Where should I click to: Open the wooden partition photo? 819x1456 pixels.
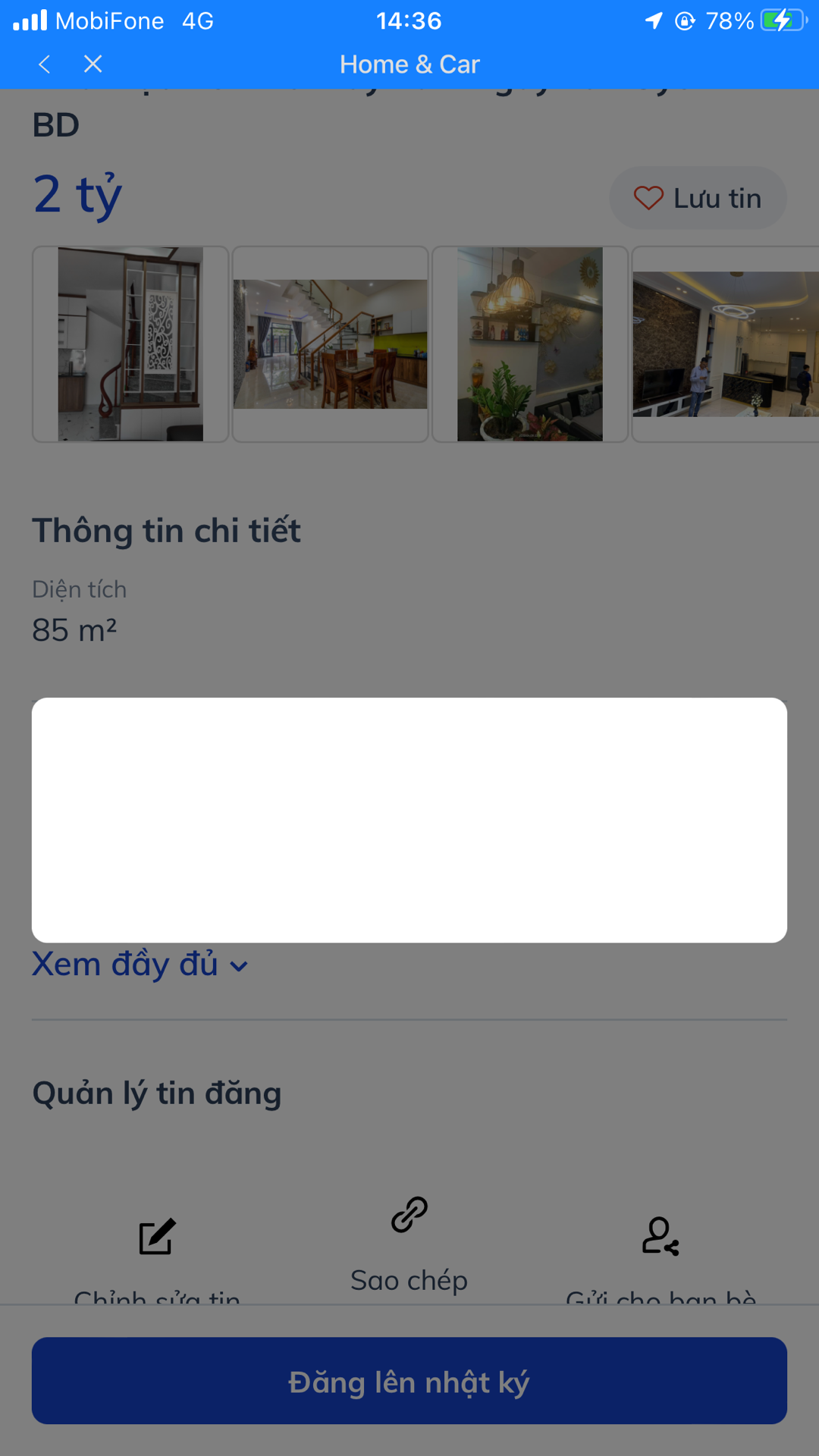130,344
